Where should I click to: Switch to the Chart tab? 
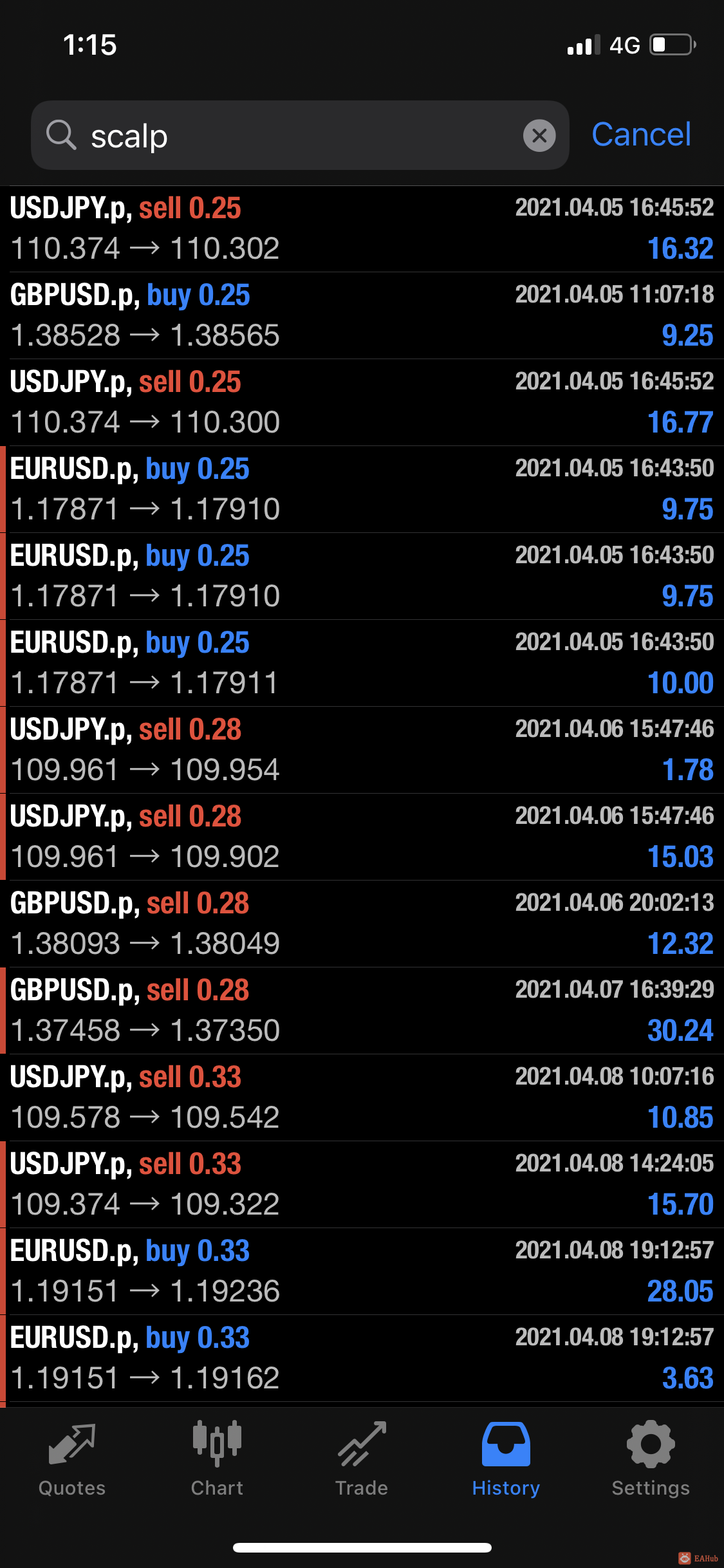[x=217, y=1459]
